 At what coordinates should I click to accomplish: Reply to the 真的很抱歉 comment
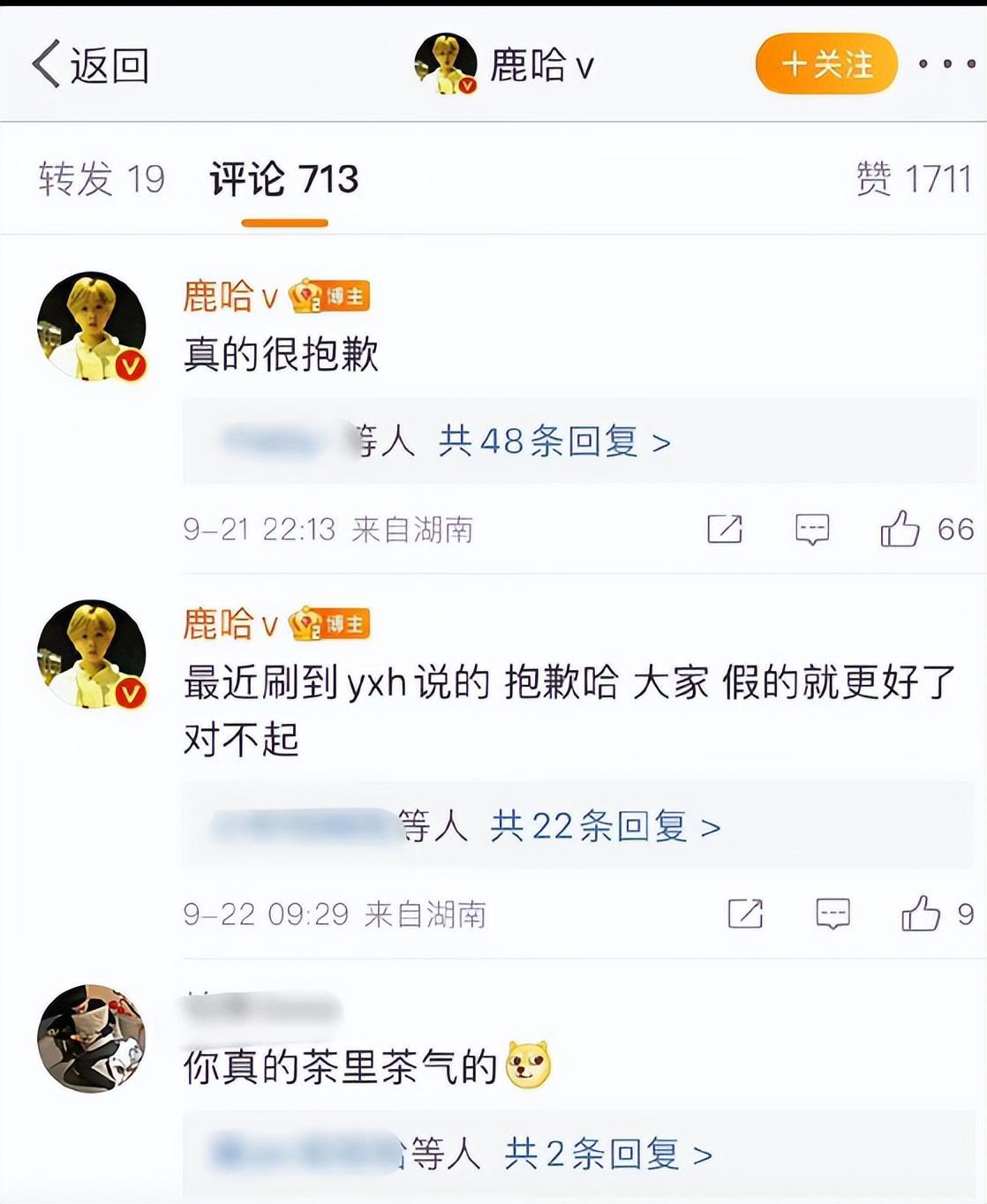tap(811, 529)
